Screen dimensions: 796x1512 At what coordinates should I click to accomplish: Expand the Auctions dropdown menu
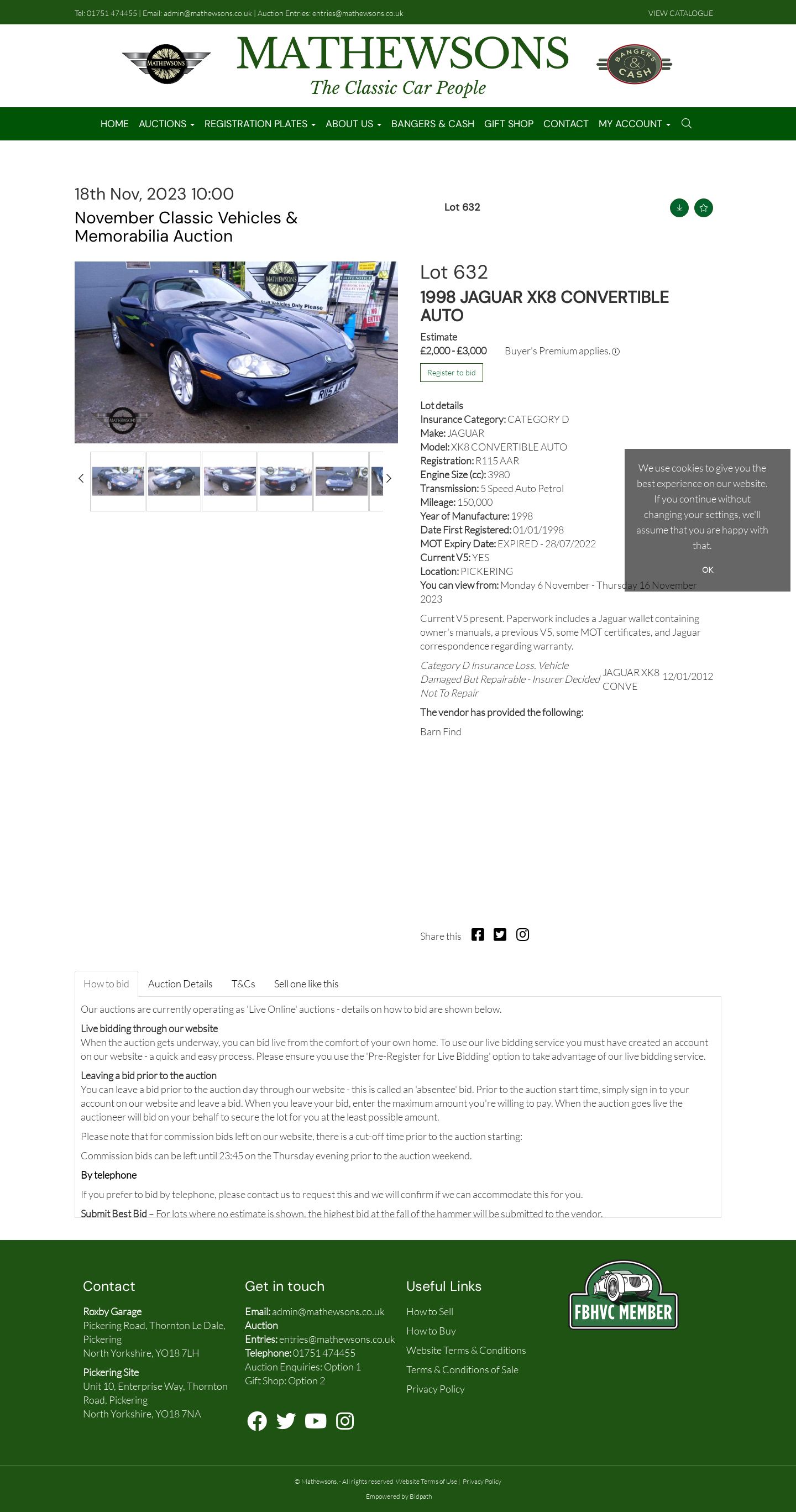click(166, 124)
